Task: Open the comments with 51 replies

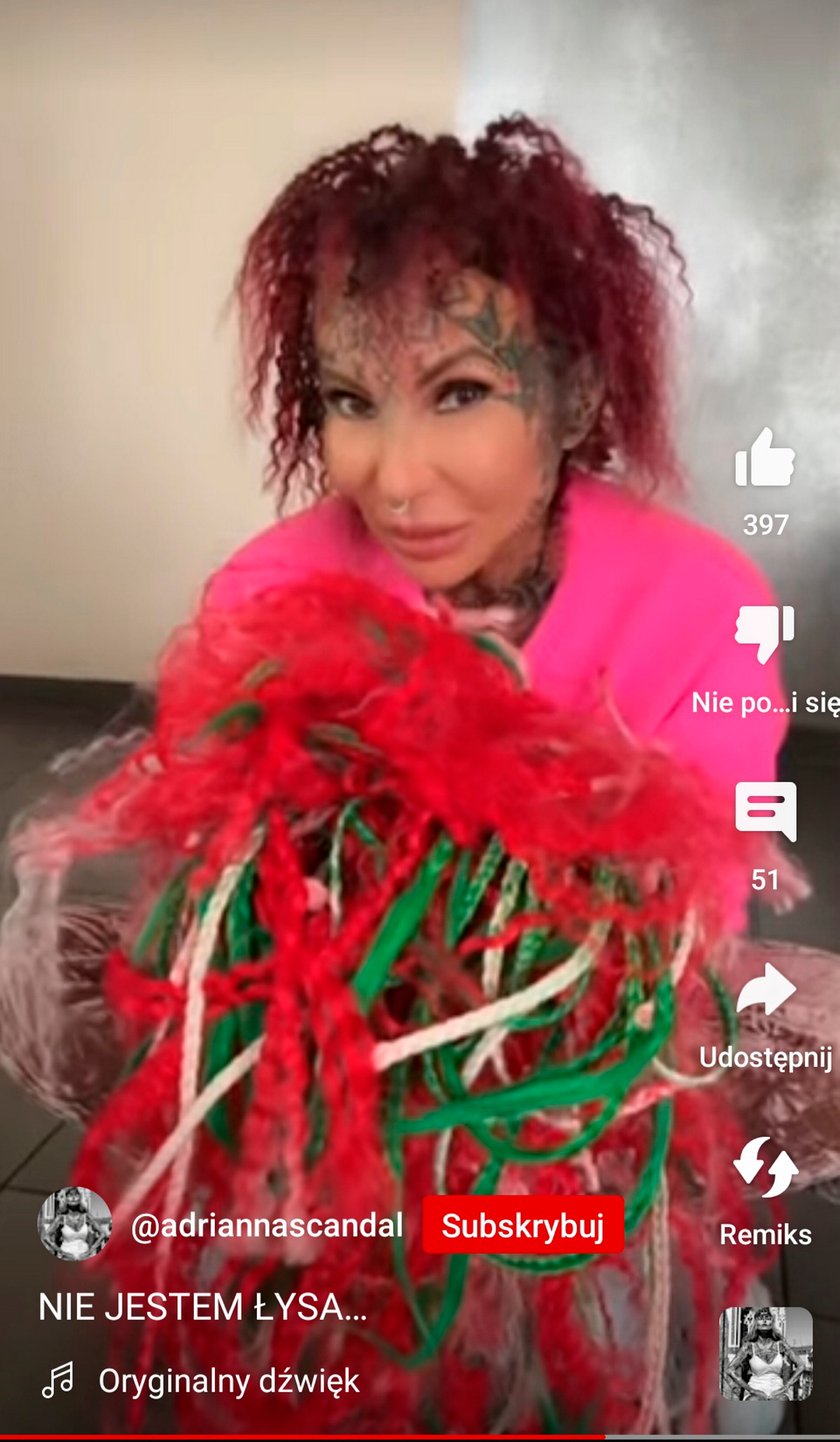Action: (765, 810)
